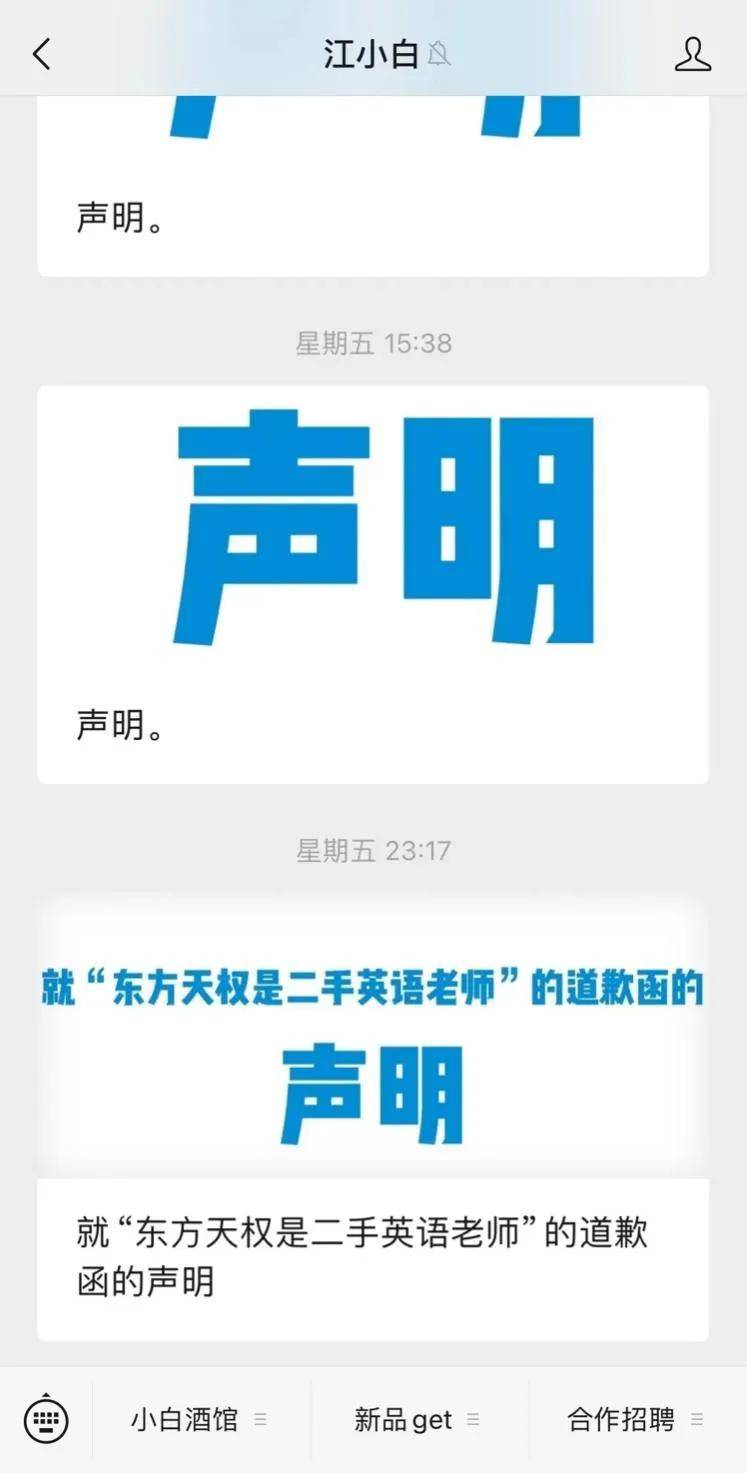Open the 声明 article posted at 15:38
This screenshot has height=1473, width=747.
(x=373, y=585)
